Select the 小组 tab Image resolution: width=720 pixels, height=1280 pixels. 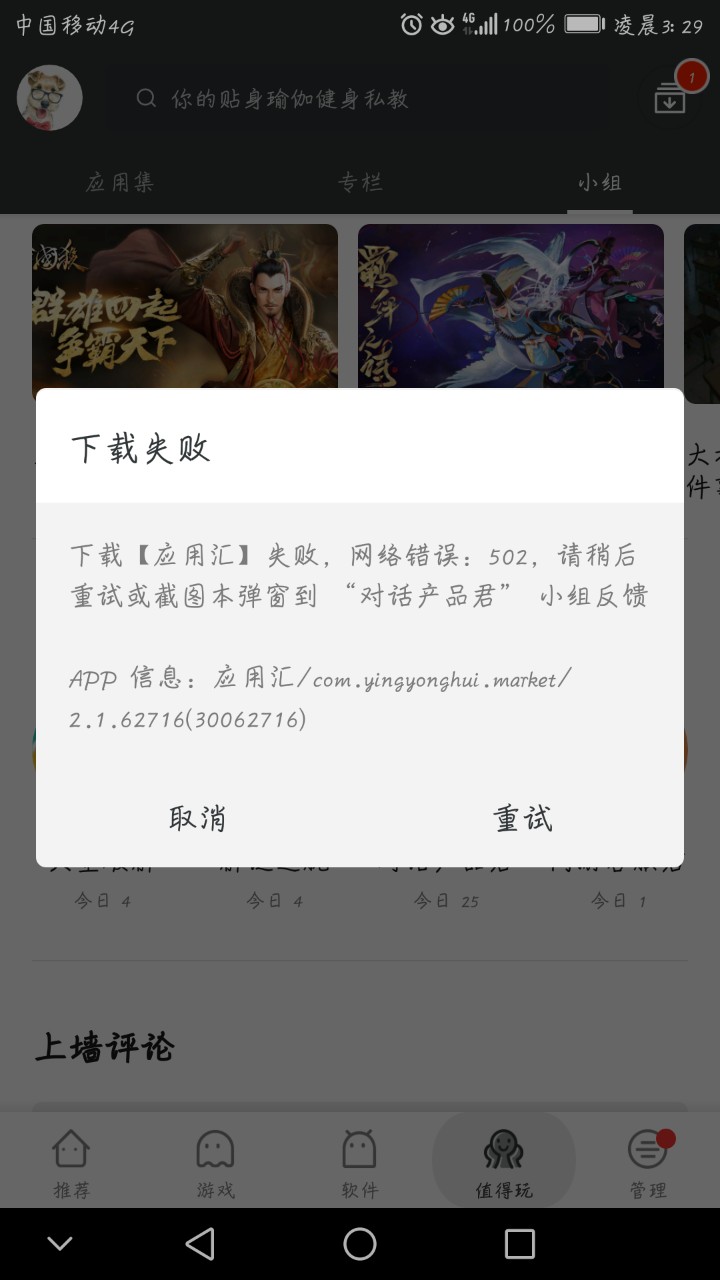point(600,182)
